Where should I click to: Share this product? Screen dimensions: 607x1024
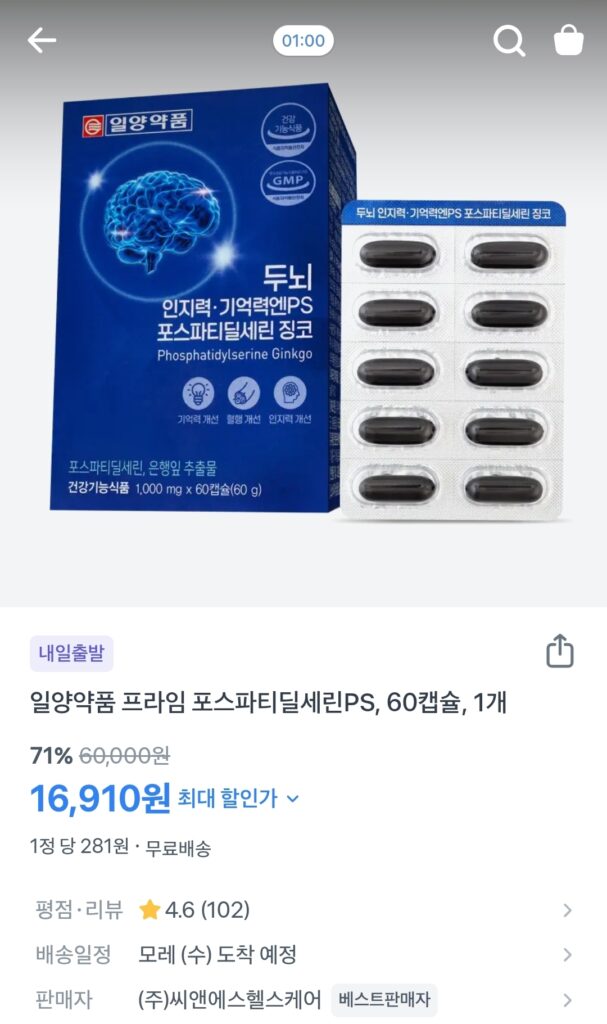pyautogui.click(x=560, y=651)
